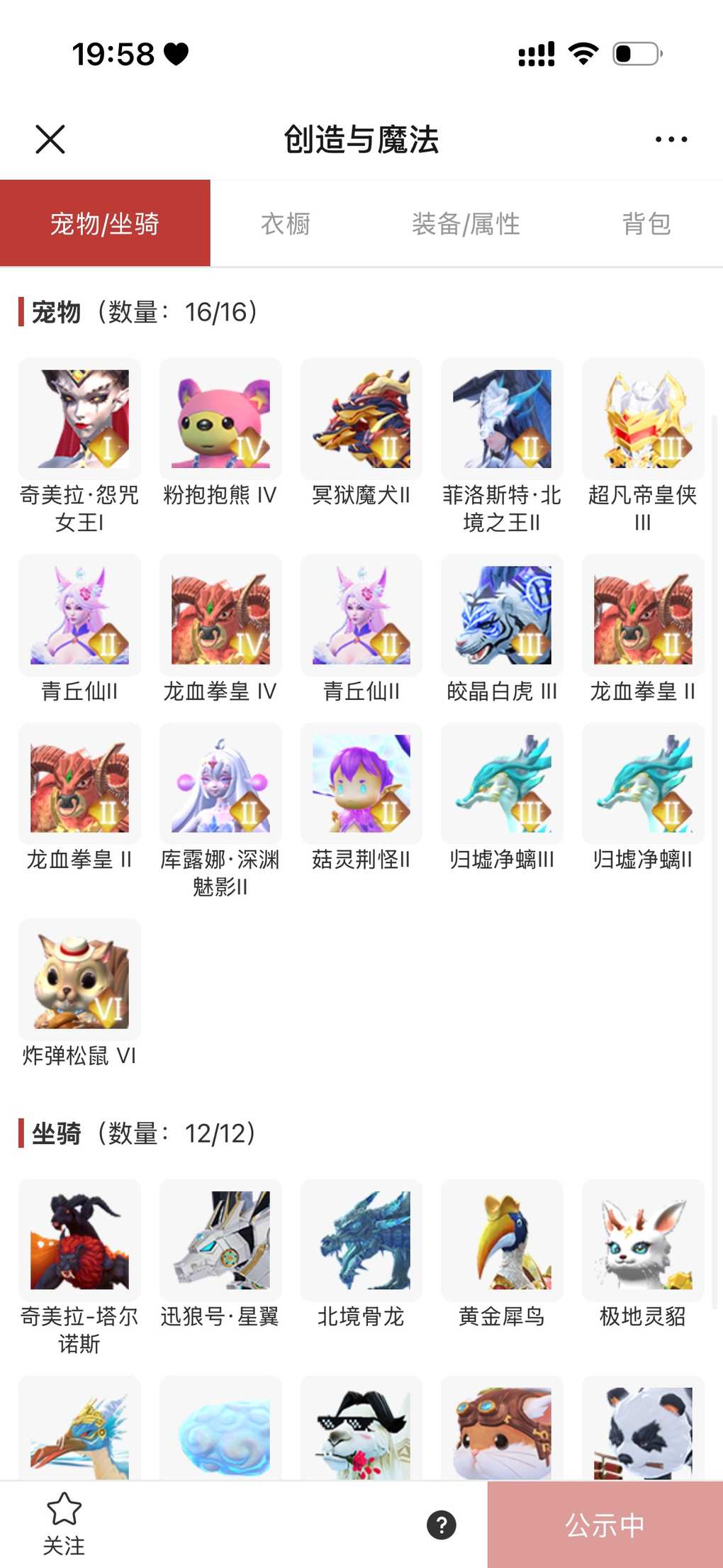Follow this listing with 关注 star
Image resolution: width=723 pixels, height=1568 pixels.
64,1523
